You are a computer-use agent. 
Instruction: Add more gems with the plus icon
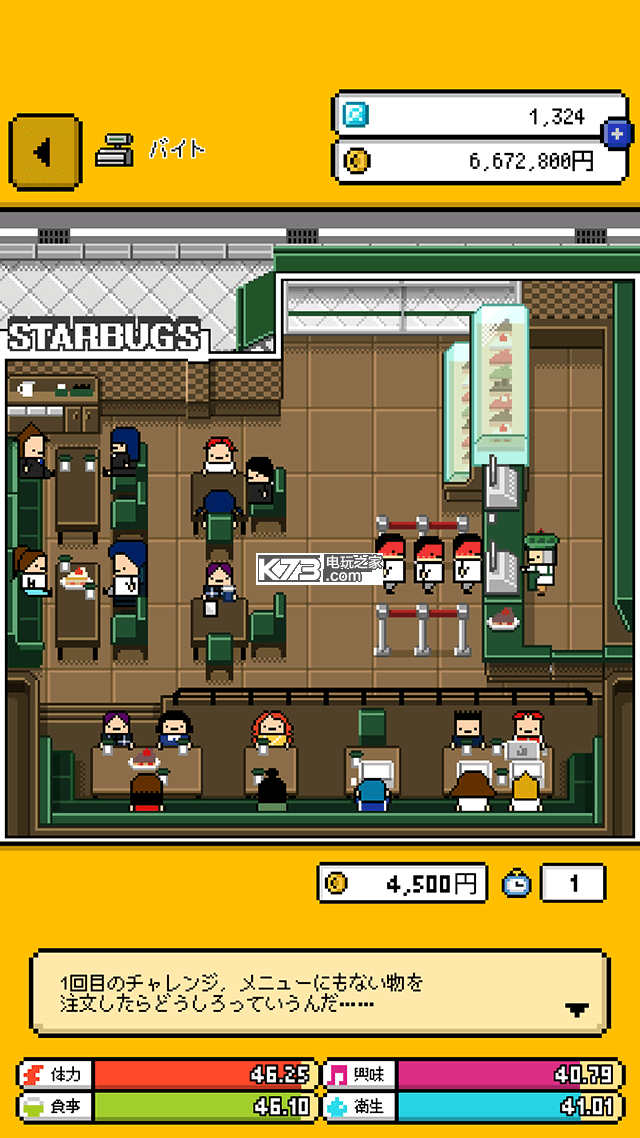pyautogui.click(x=617, y=133)
